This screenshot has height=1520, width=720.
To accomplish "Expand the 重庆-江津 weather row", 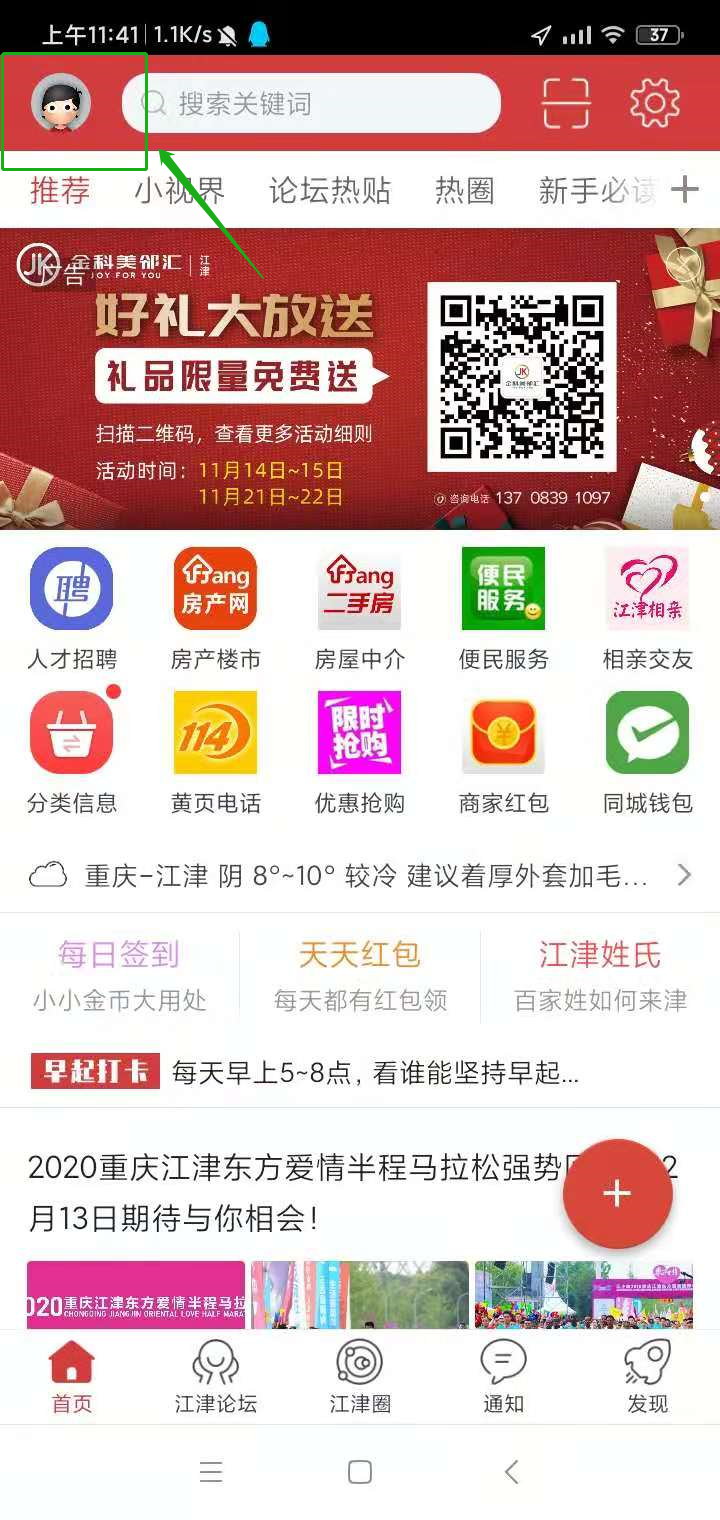I will coord(360,877).
